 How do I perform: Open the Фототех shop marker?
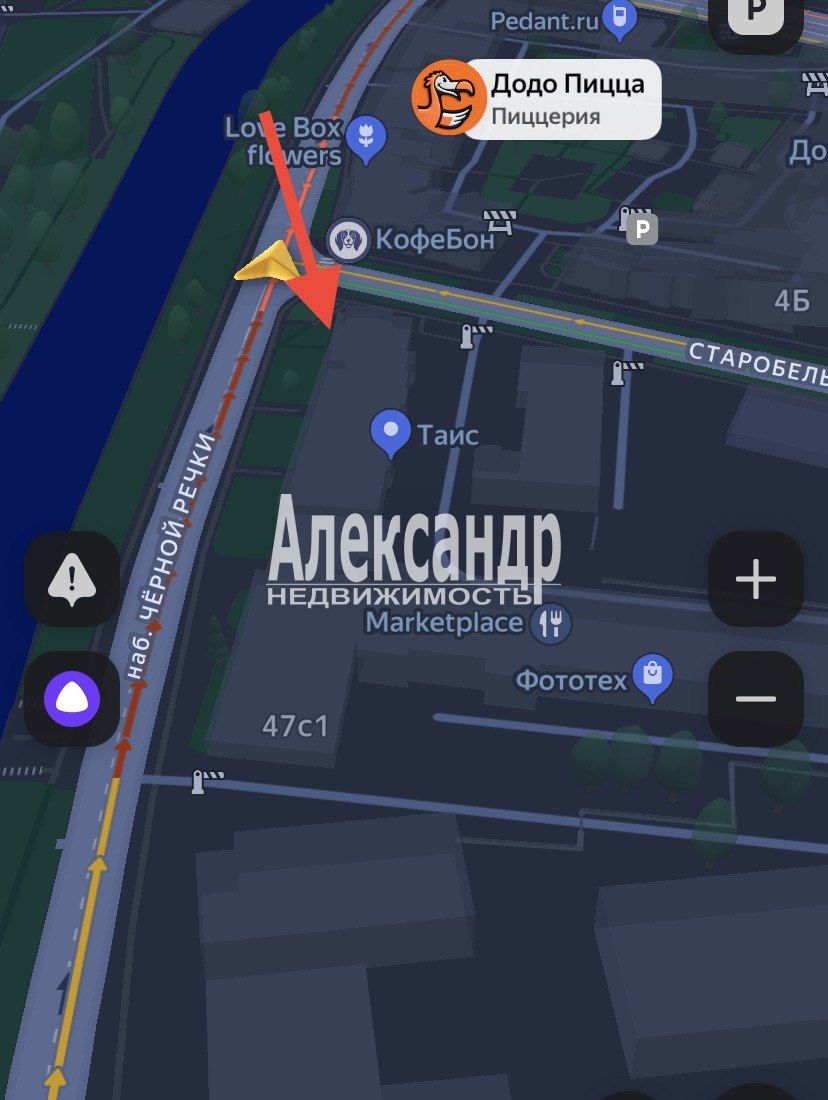(x=653, y=679)
